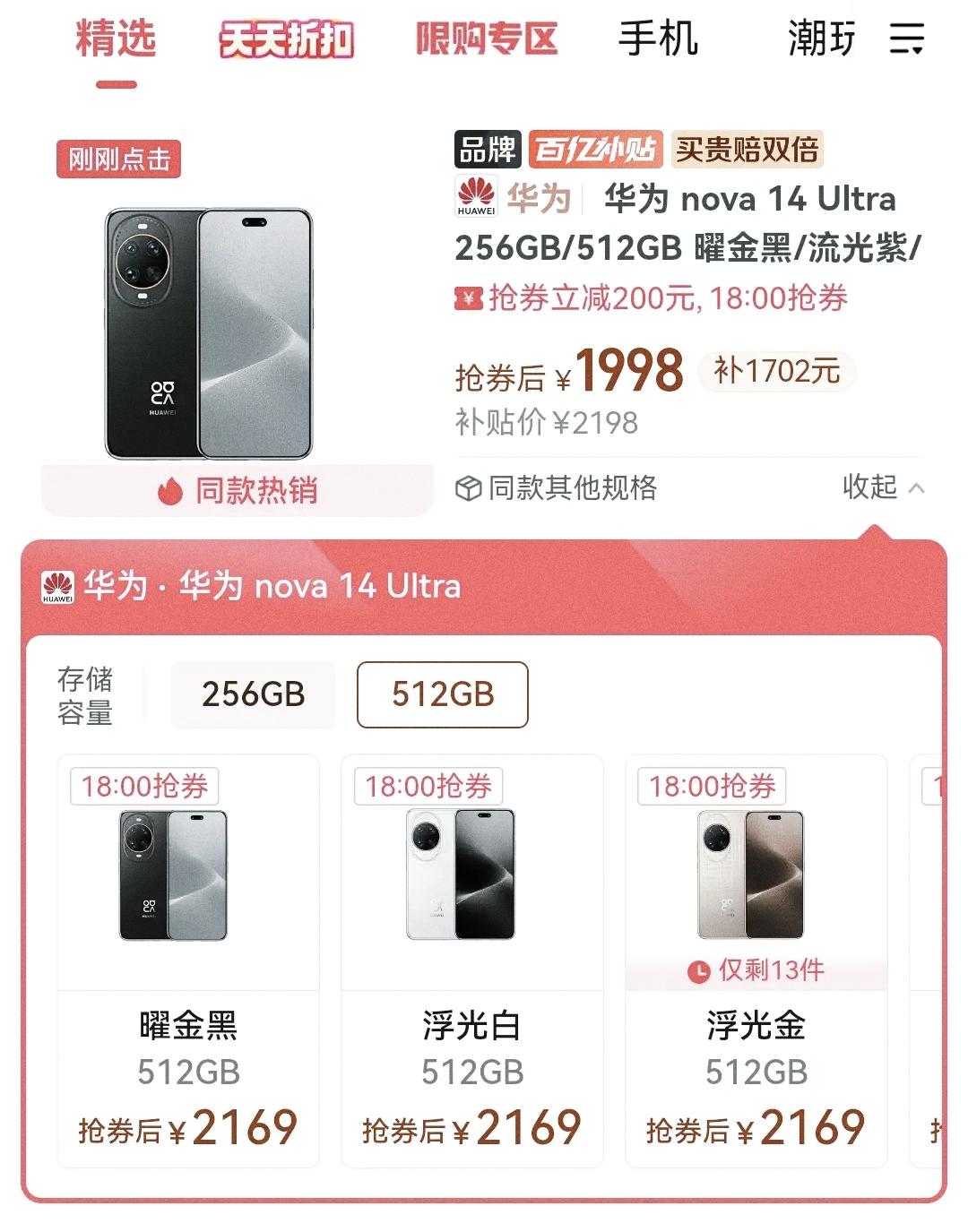Switch to the 潮玩 tab
968x1232 pixels.
(822, 39)
